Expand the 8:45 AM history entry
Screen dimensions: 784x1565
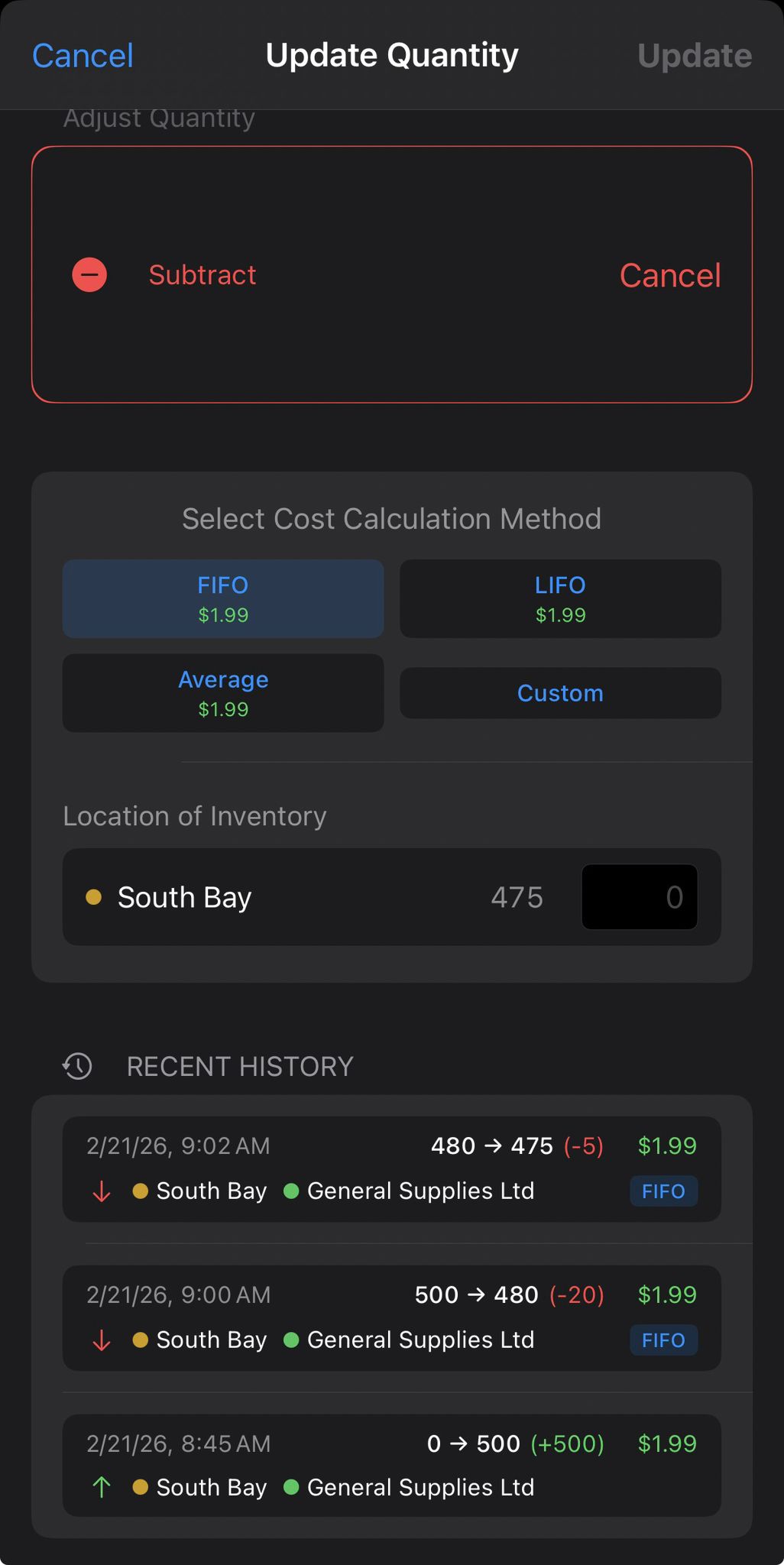392,1465
